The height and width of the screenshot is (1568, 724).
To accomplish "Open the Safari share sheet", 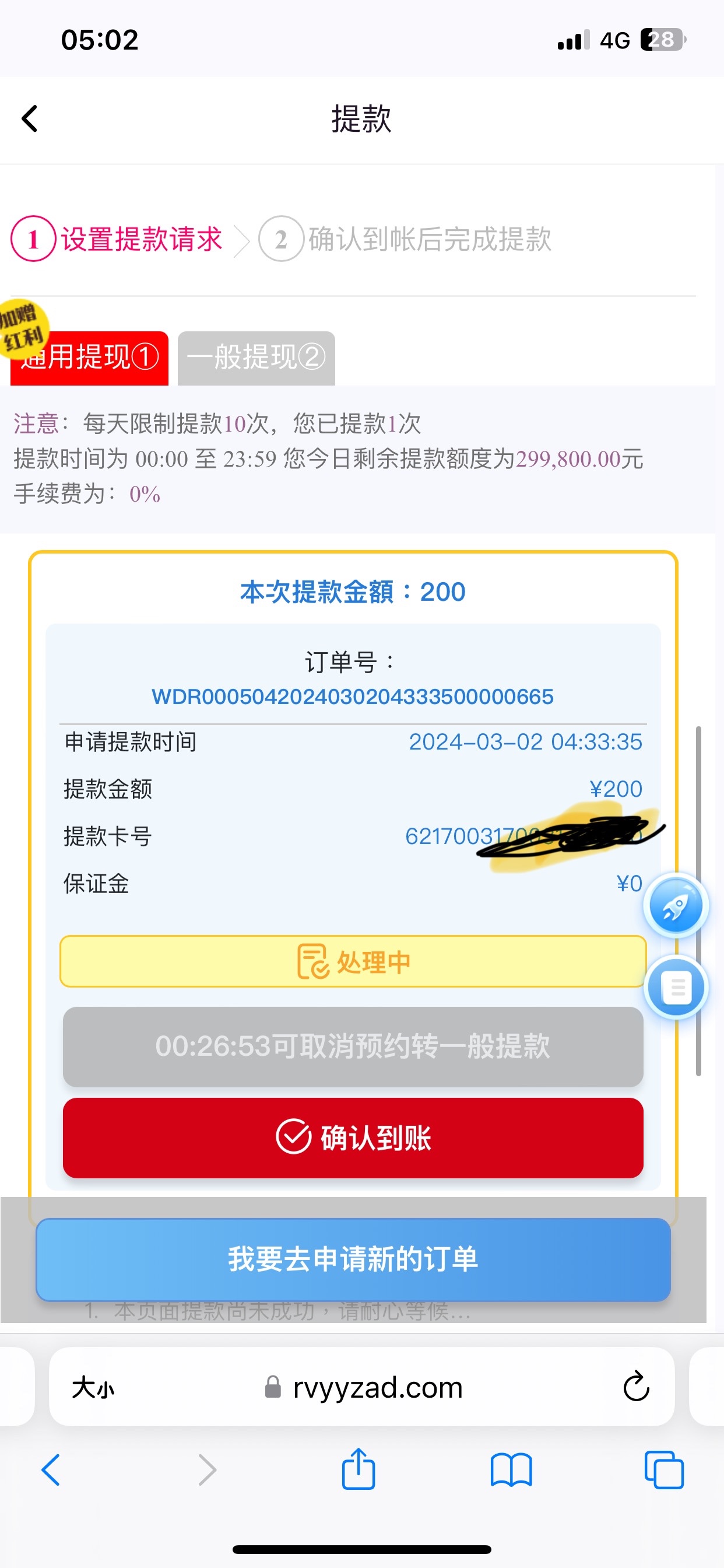I will 359,1470.
